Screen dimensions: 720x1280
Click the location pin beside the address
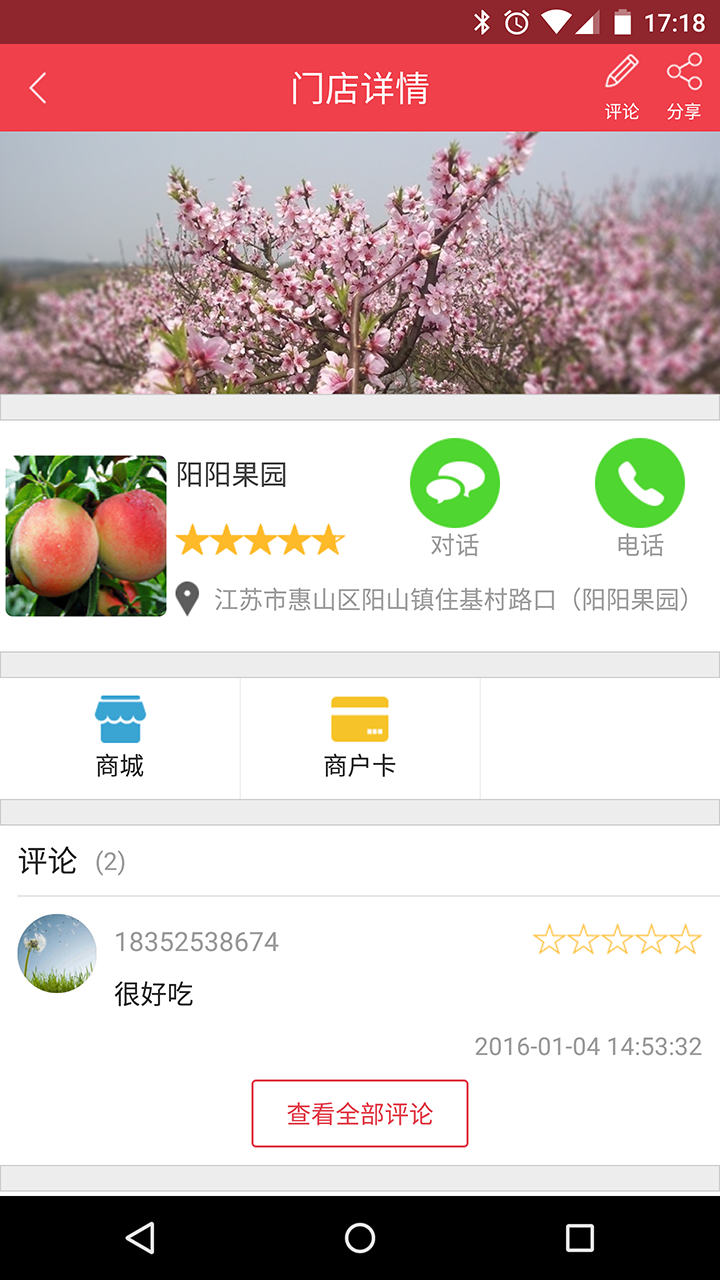coord(187,599)
